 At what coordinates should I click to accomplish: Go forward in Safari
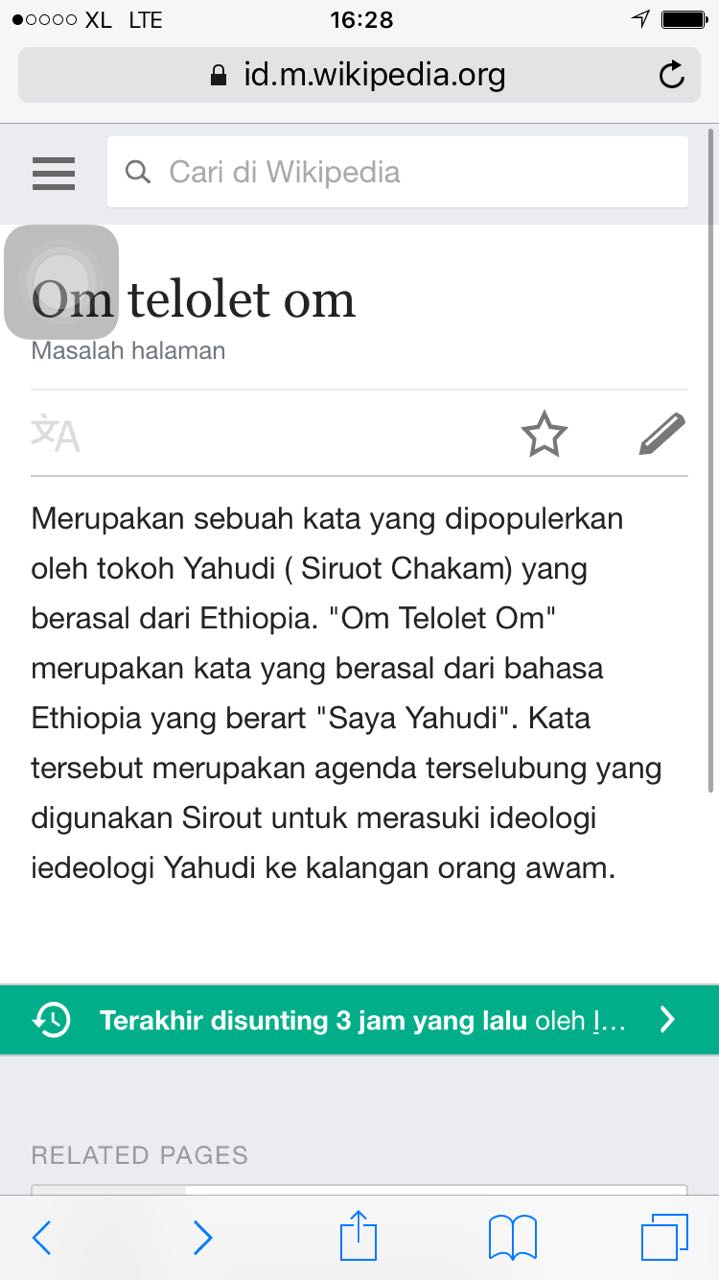pyautogui.click(x=202, y=1238)
